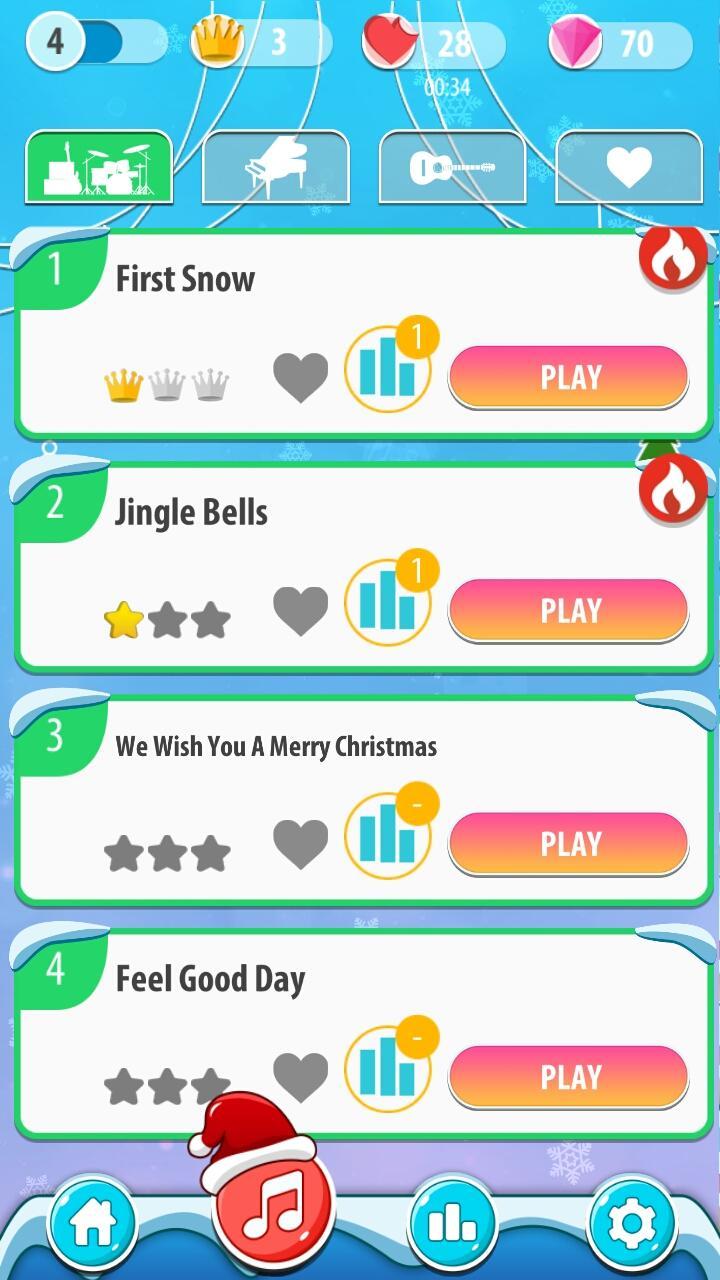Viewport: 720px width, 1280px height.
Task: Tap the hearts counter showing 28
Action: (430, 43)
